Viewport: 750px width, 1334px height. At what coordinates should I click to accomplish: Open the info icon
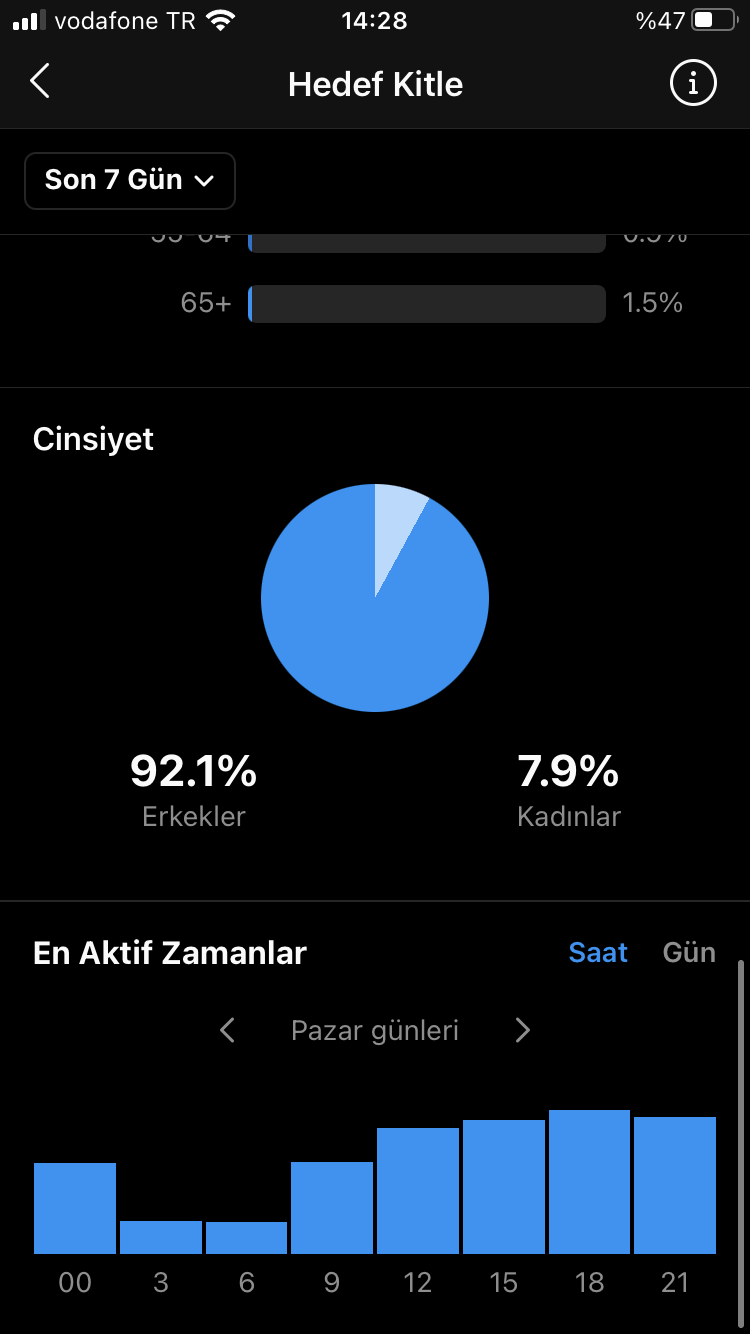coord(693,82)
